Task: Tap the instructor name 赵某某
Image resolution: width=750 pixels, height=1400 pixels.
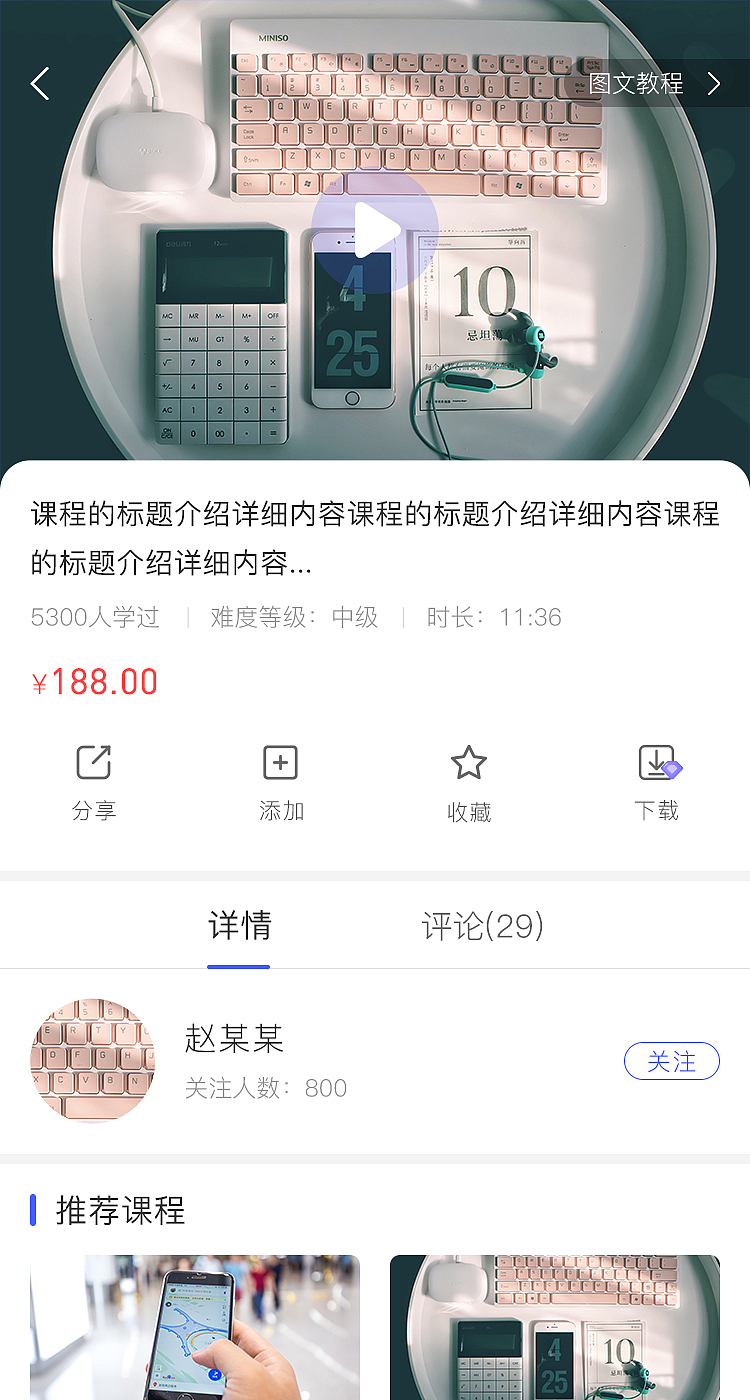Action: pos(233,1038)
